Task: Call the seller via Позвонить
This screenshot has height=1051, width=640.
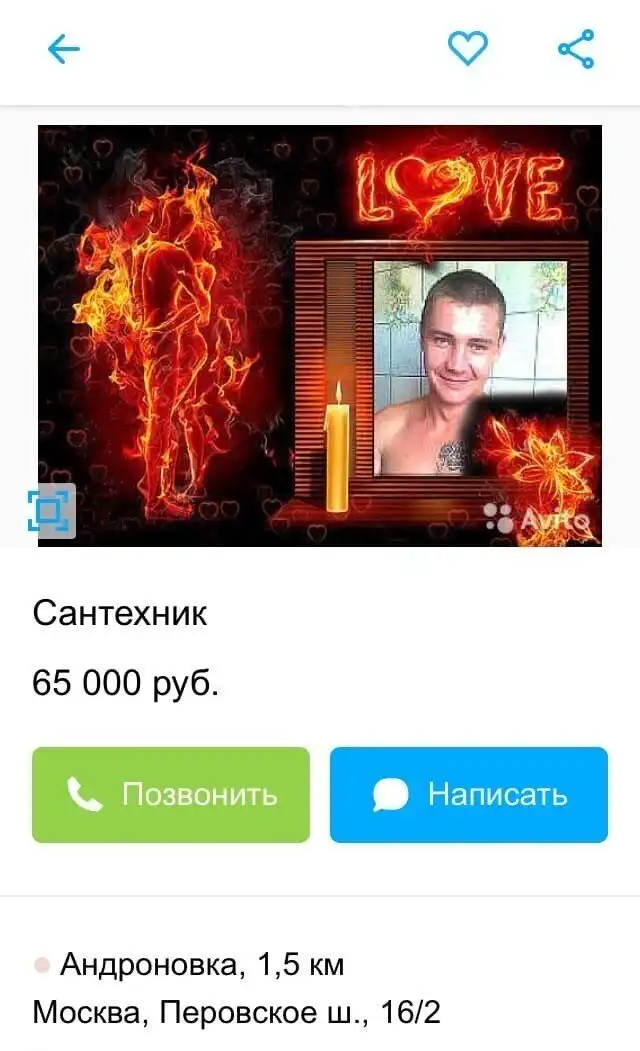Action: click(x=171, y=795)
